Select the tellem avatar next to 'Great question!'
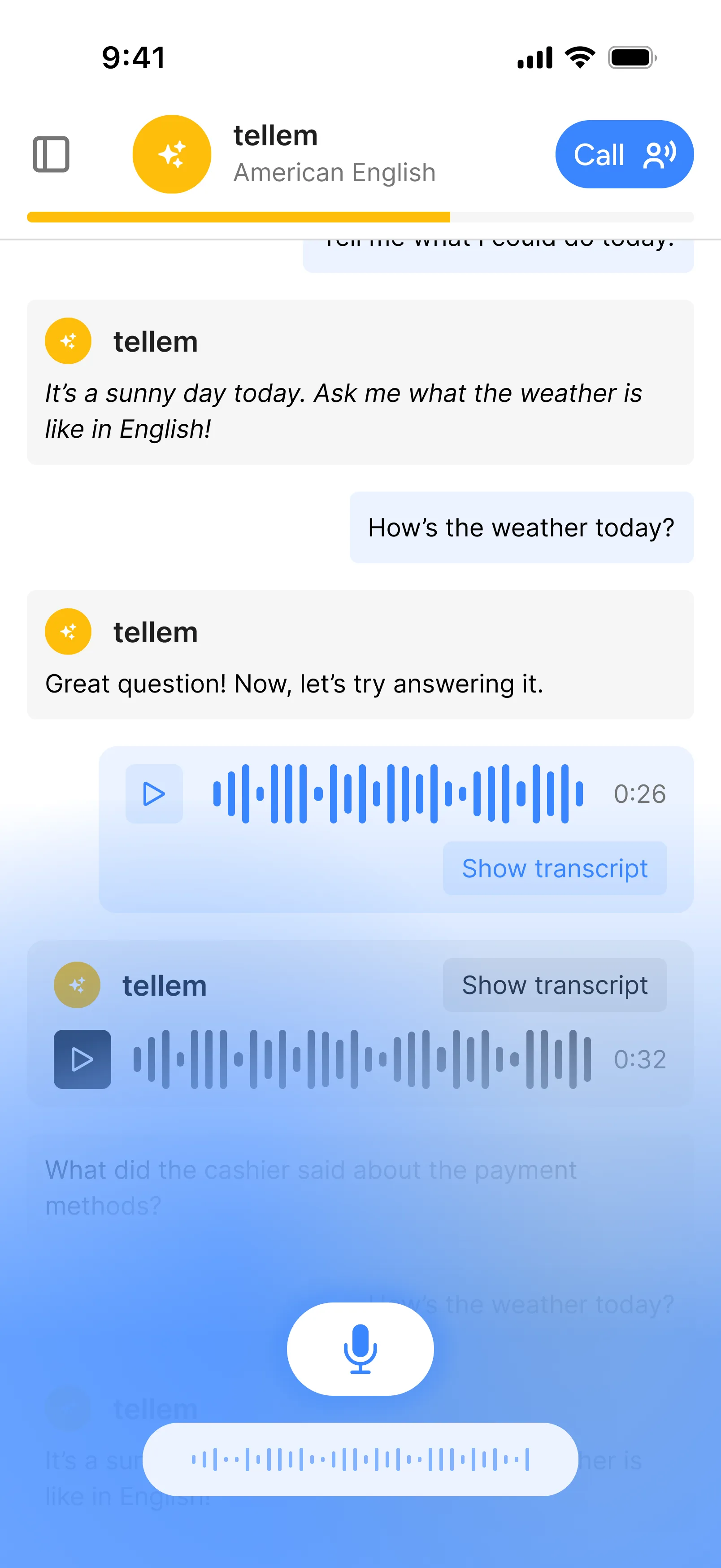This screenshot has height=1568, width=721. [x=68, y=631]
